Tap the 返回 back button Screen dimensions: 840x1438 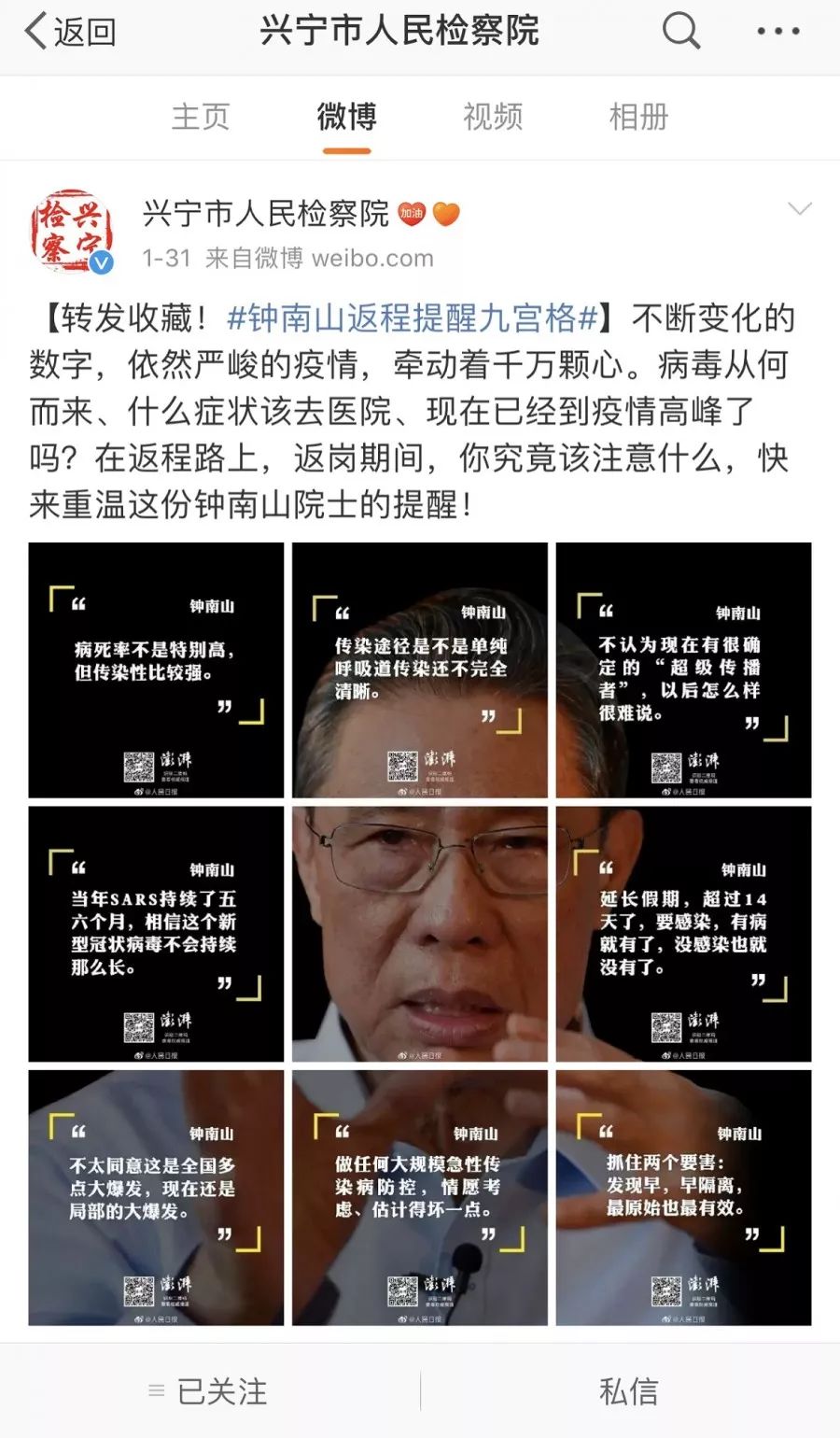tap(70, 32)
